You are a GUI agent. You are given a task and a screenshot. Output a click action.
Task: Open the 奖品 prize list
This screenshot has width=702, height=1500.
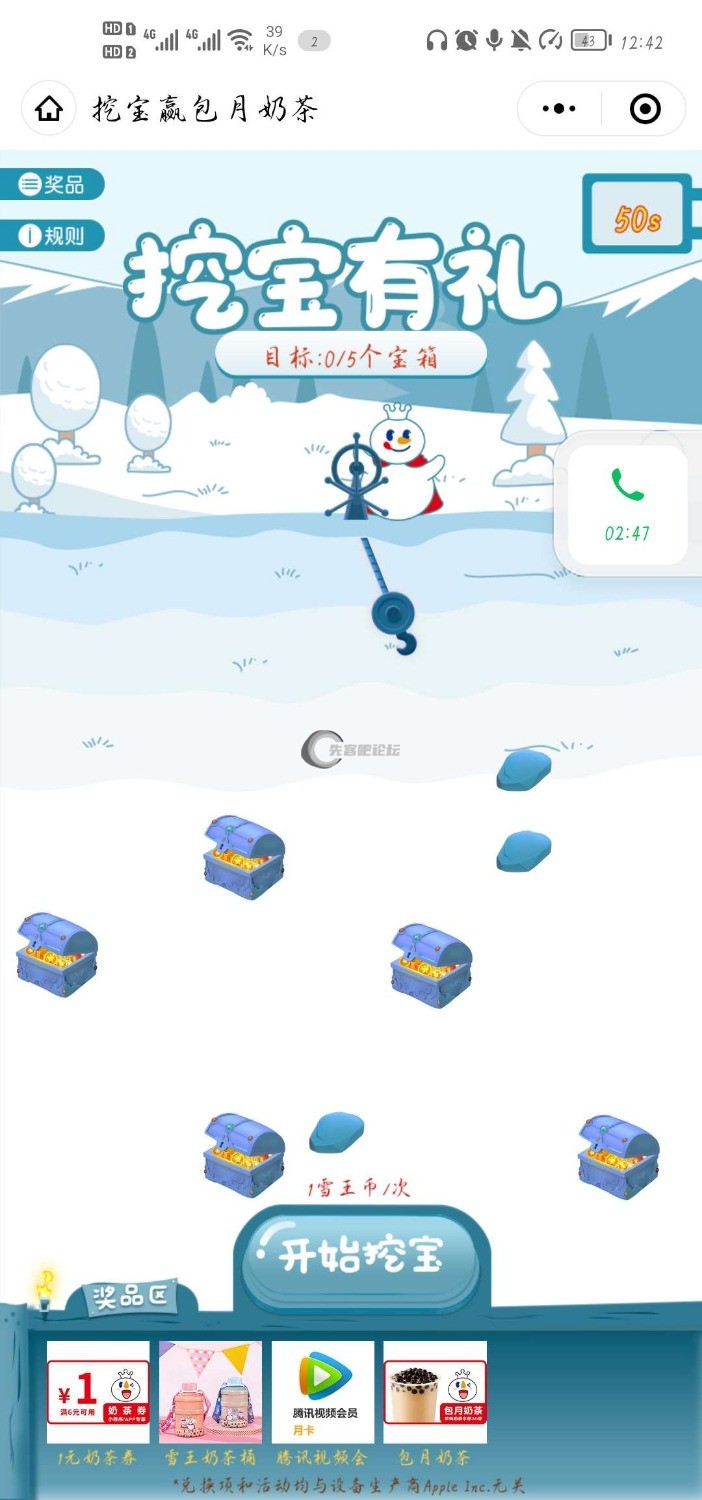[x=53, y=184]
